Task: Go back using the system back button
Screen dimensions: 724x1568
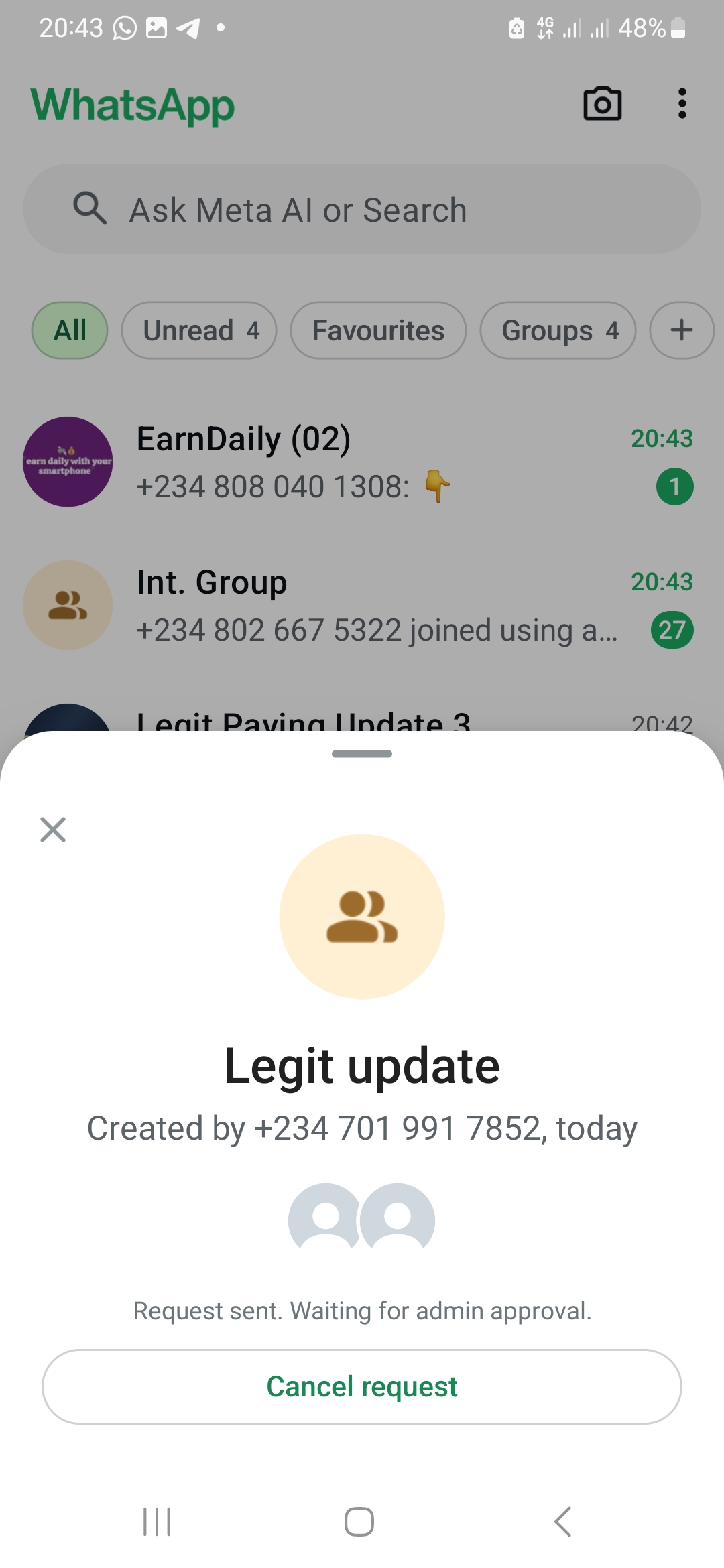Action: click(x=563, y=1522)
